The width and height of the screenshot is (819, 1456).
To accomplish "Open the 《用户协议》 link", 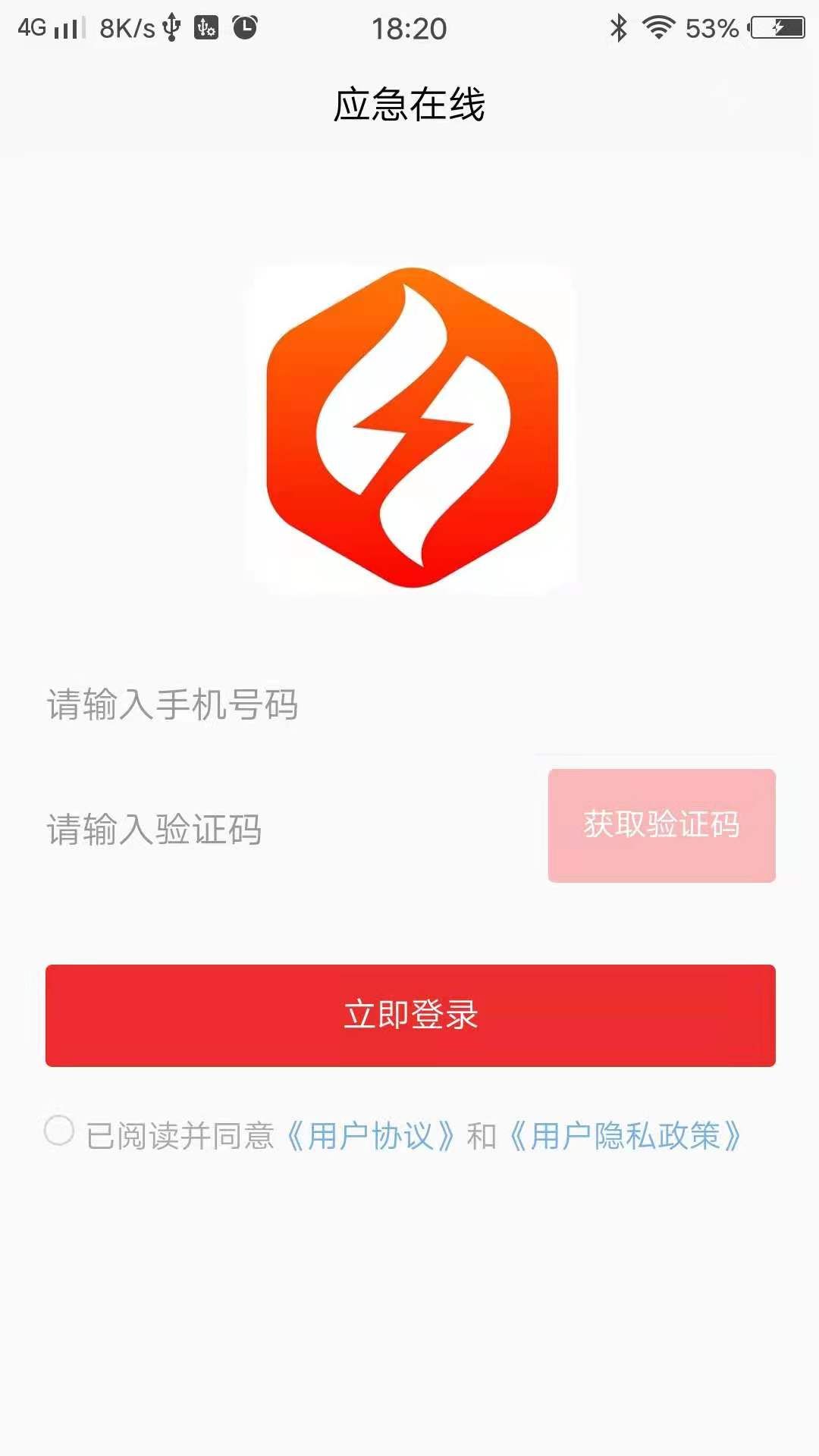I will pos(371,1136).
